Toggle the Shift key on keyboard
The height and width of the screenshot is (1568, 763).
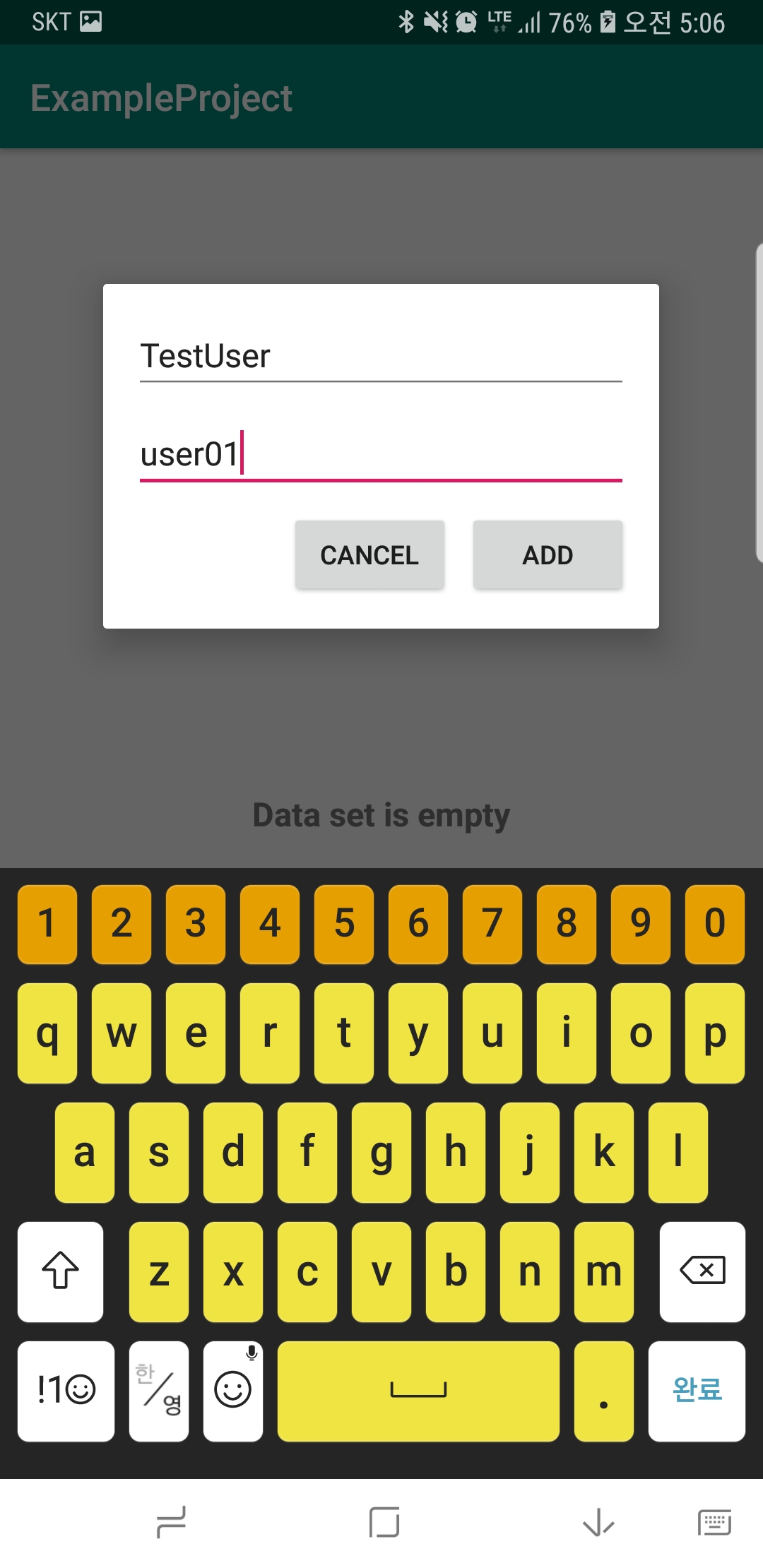point(60,1271)
